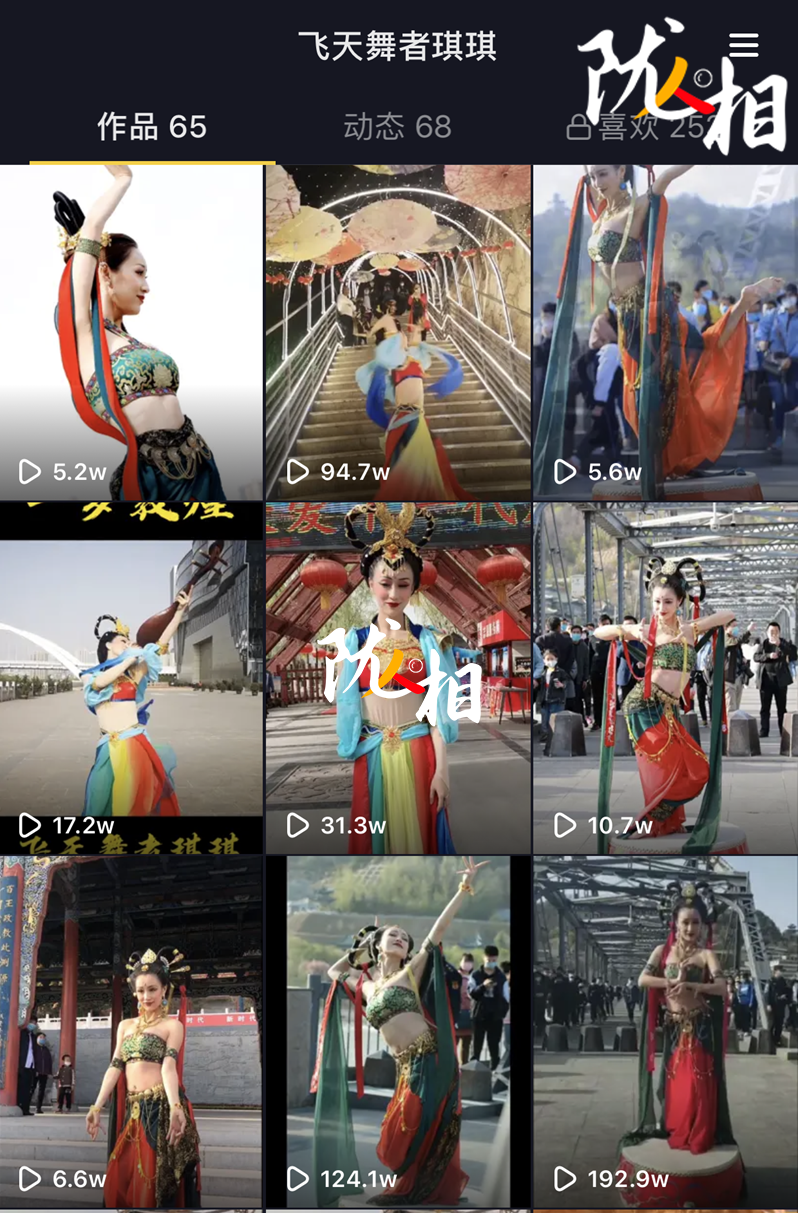Switch to the 动态 68 tab
The height and width of the screenshot is (1213, 798).
pyautogui.click(x=397, y=127)
